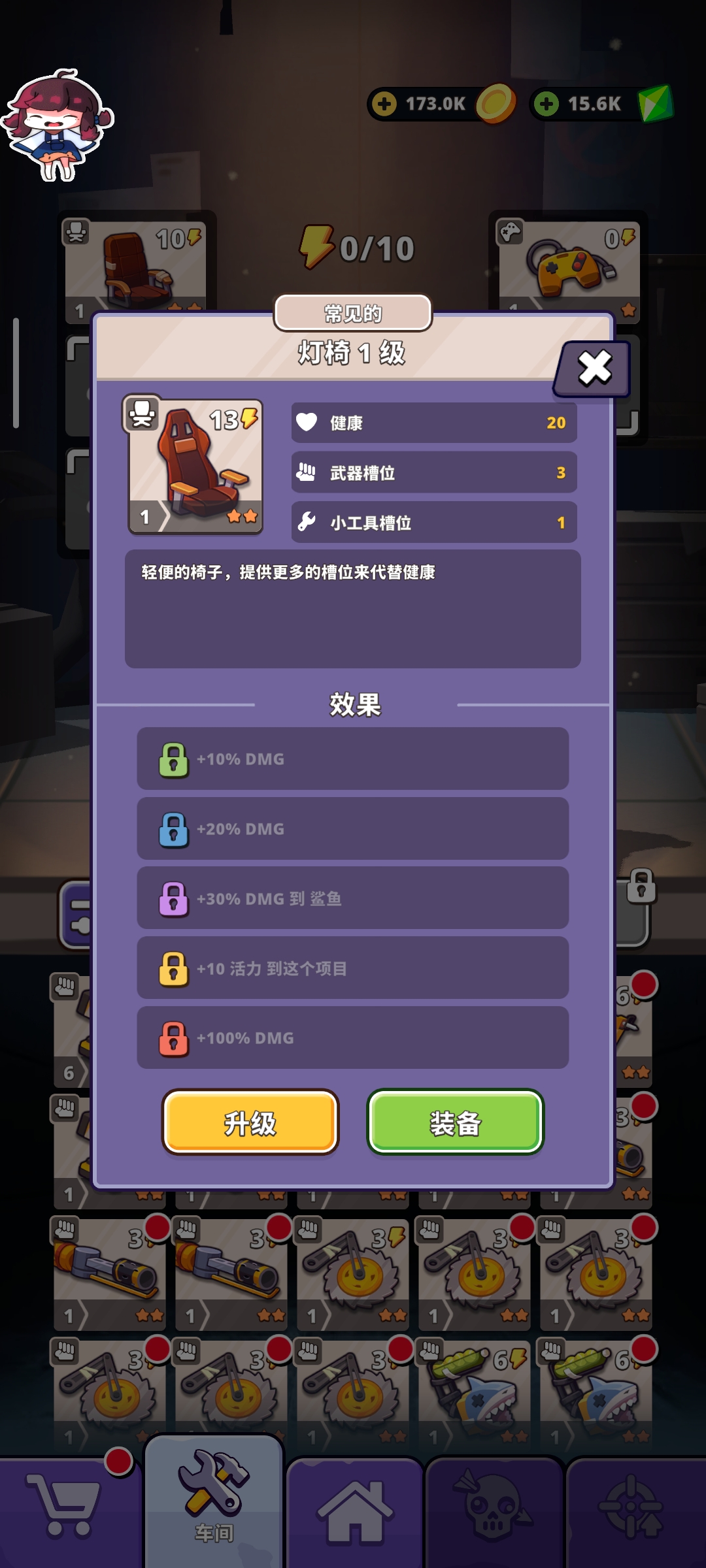Viewport: 706px width, 1568px height.
Task: Tap the 装备 equip button
Action: click(456, 1122)
